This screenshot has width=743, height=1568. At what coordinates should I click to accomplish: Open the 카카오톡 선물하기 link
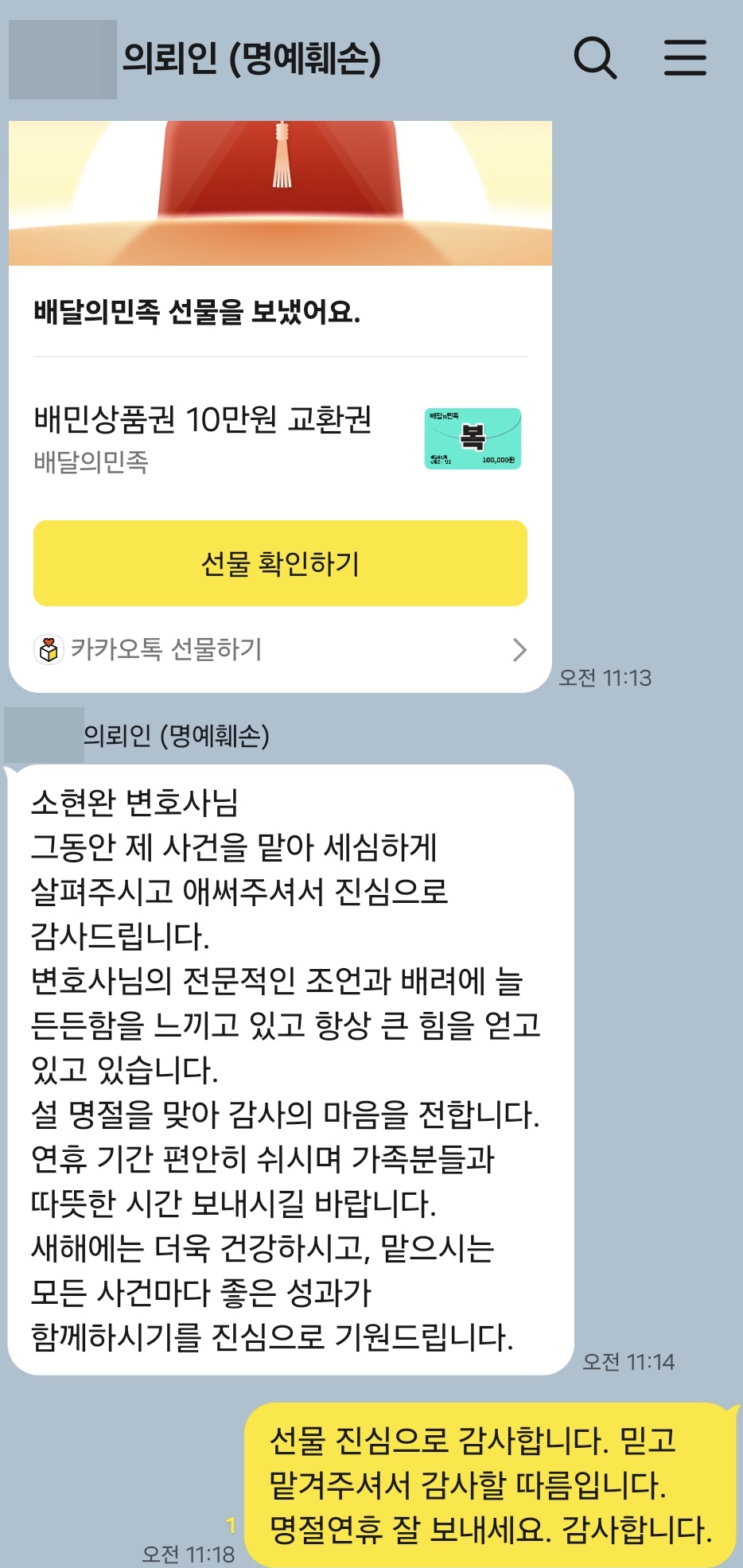(x=280, y=649)
